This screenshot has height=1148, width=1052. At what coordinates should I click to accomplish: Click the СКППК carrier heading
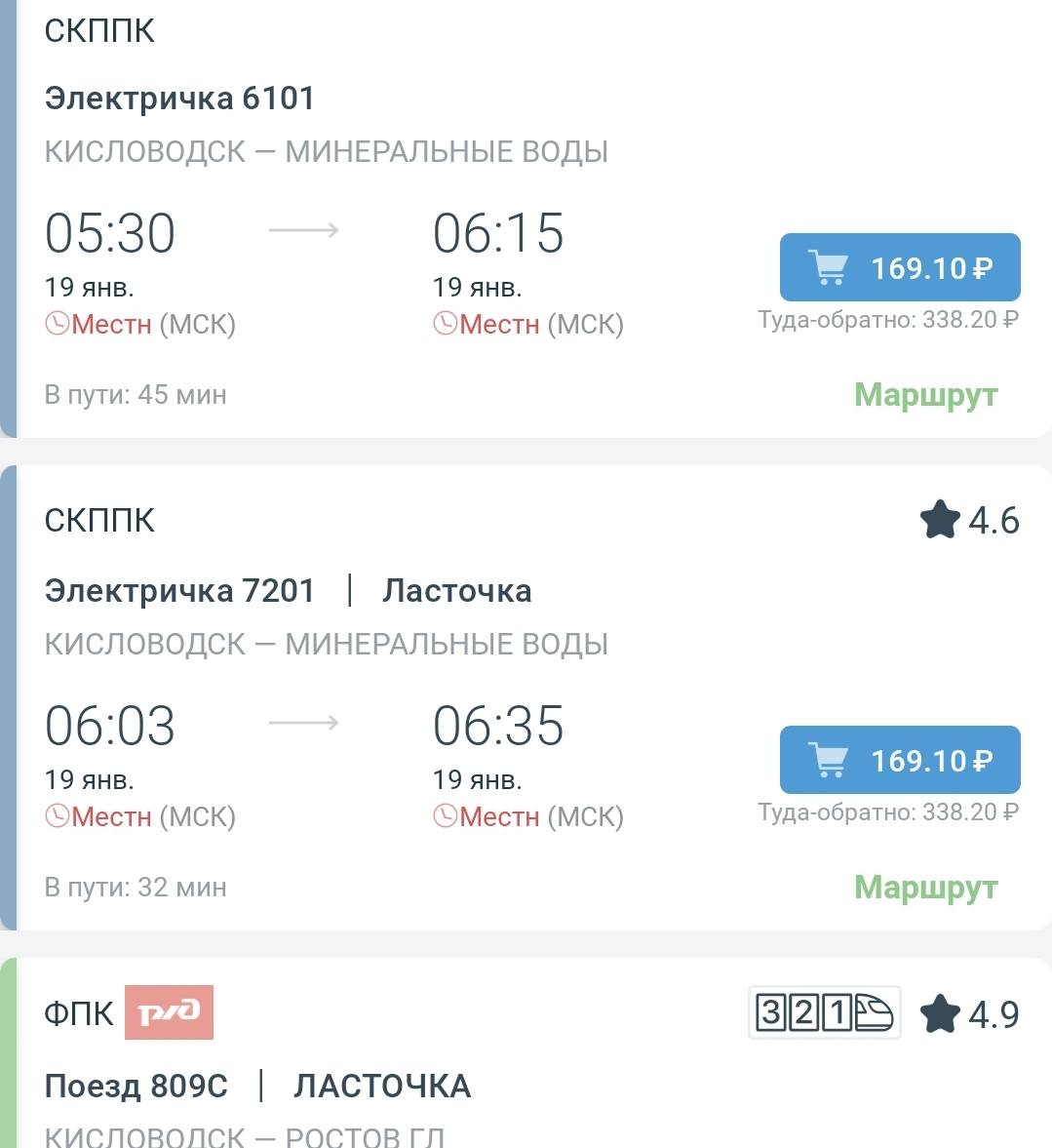tap(98, 29)
